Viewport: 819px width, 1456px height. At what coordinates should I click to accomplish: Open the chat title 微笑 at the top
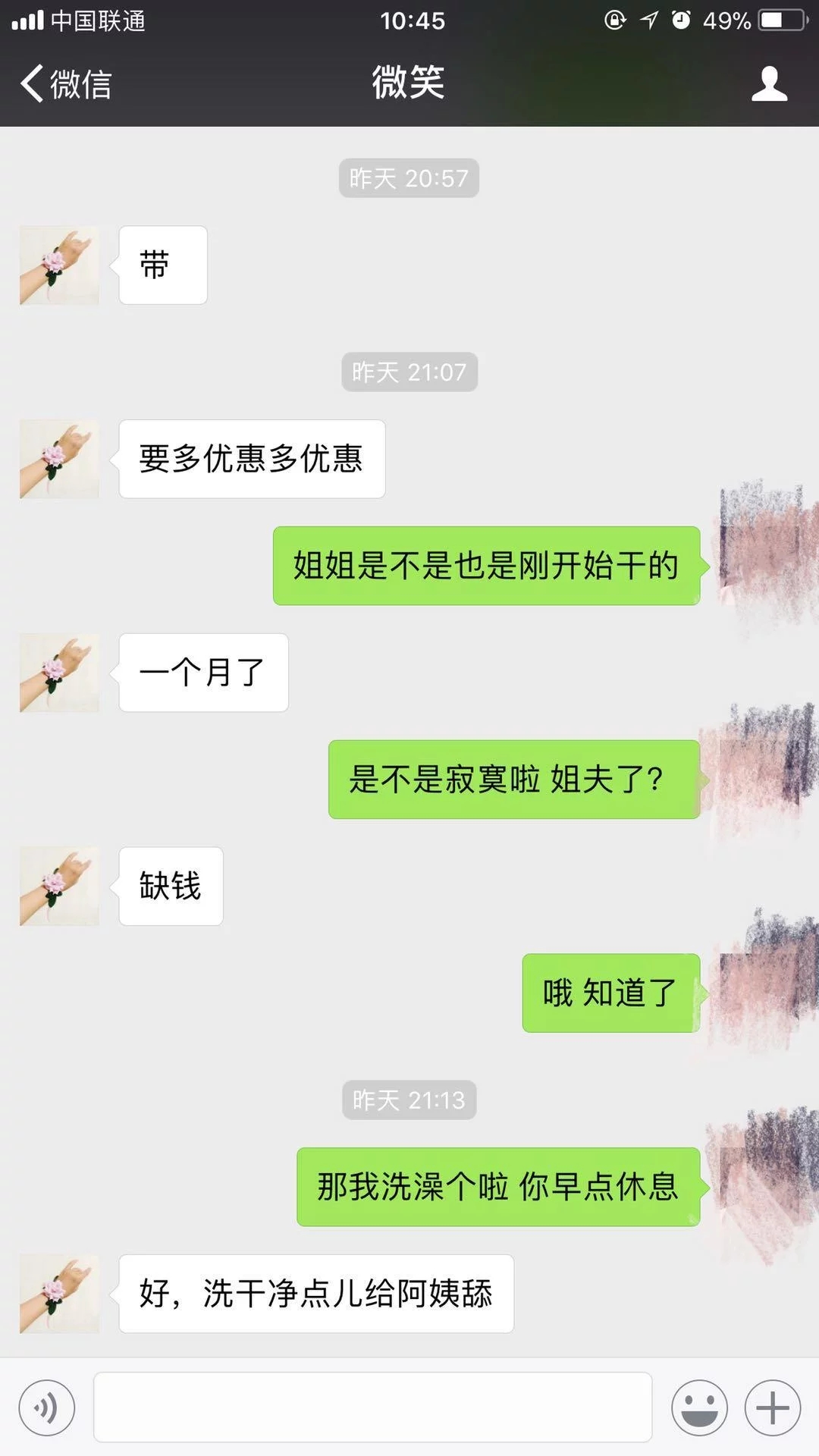pos(408,82)
